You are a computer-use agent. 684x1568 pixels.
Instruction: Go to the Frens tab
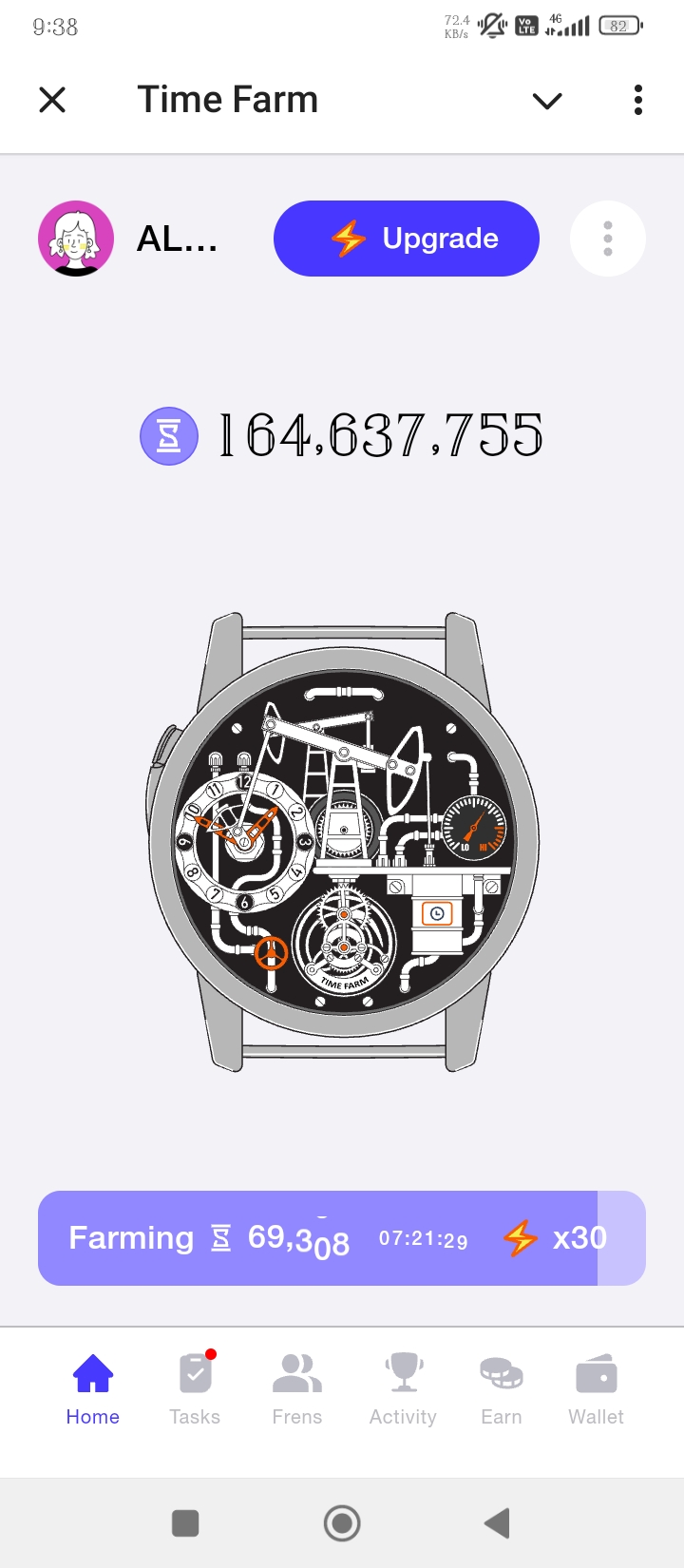point(296,1389)
